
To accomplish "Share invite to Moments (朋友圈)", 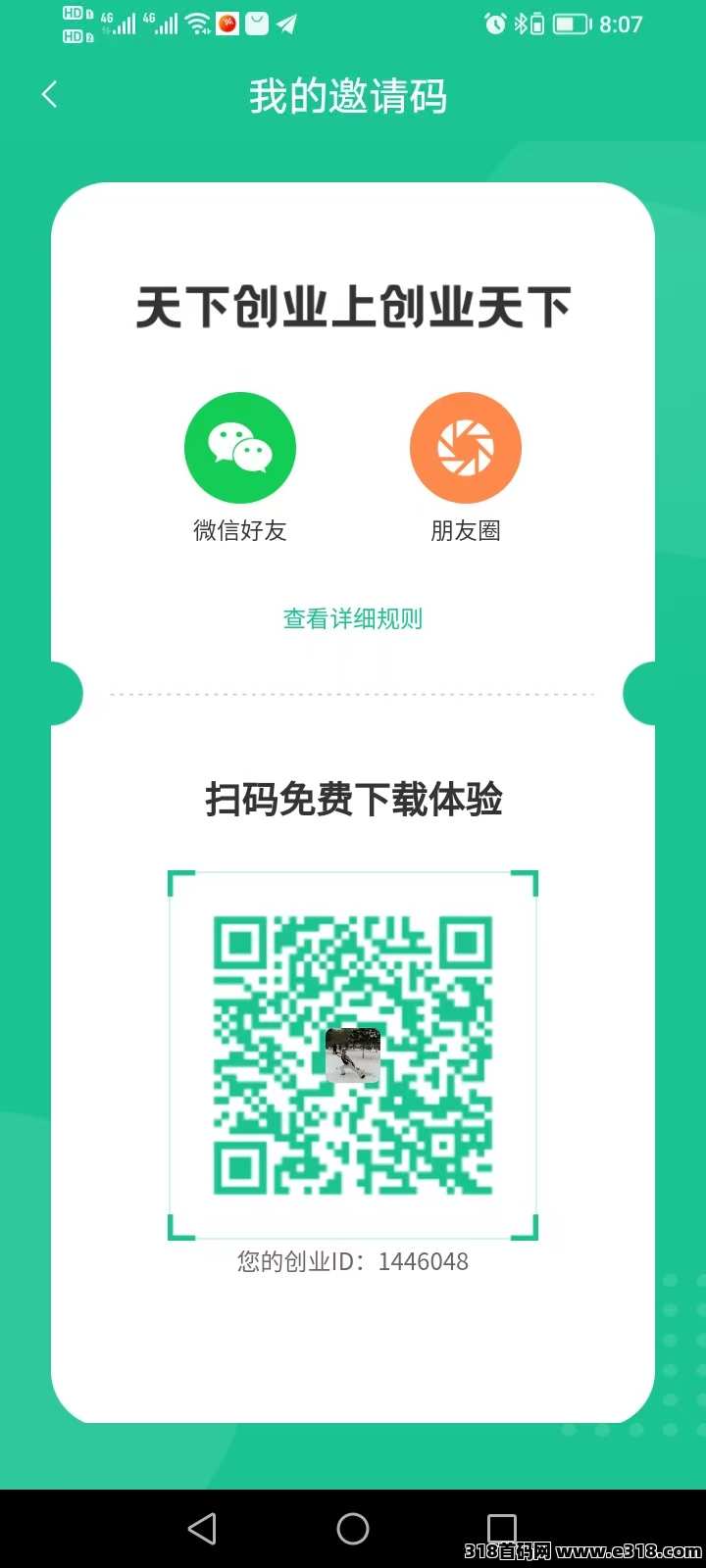I will click(466, 449).
